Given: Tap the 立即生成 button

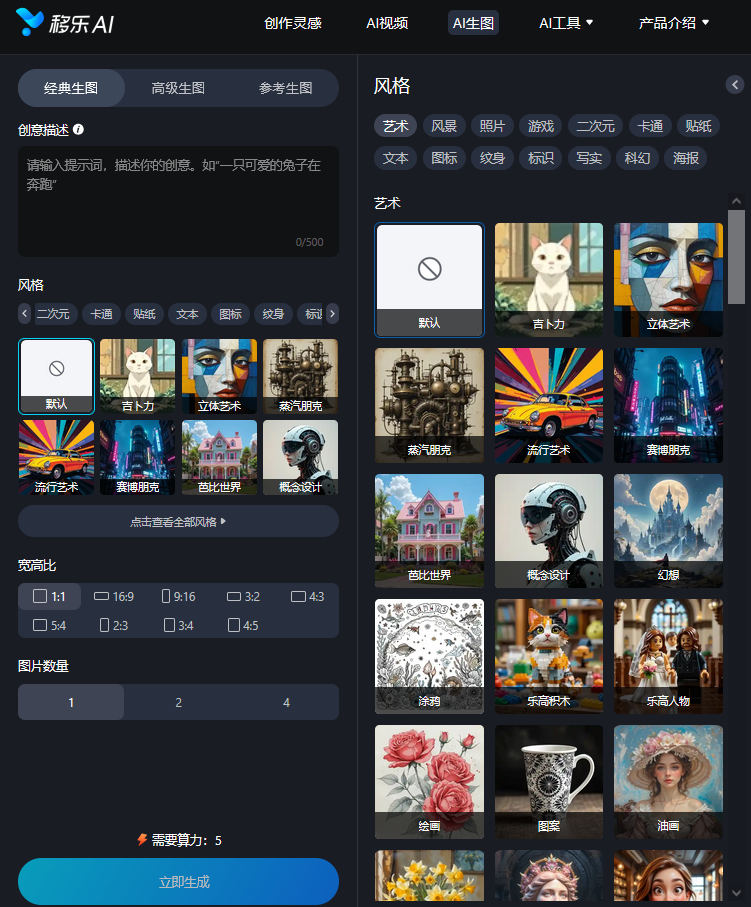Looking at the screenshot, I should pyautogui.click(x=178, y=882).
